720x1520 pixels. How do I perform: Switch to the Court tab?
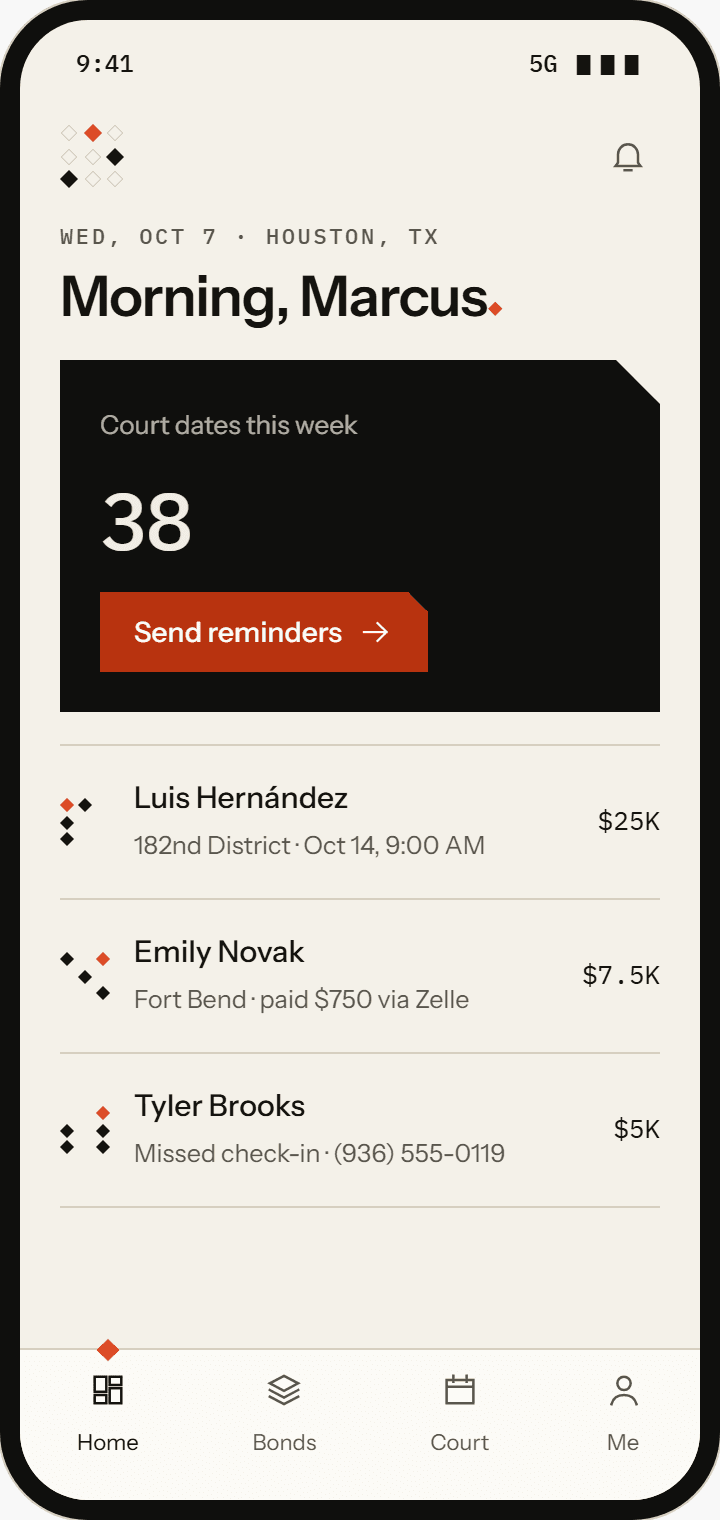click(x=460, y=1414)
